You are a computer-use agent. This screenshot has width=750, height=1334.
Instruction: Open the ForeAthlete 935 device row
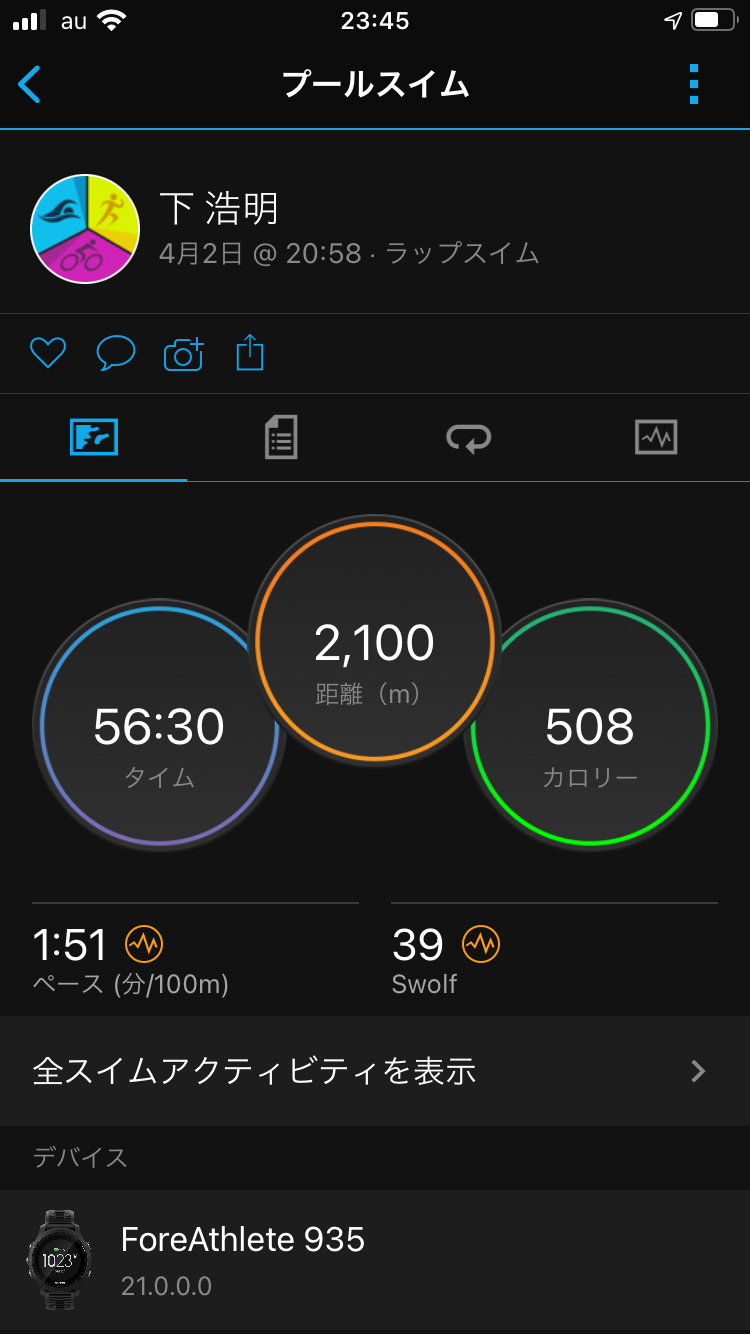[x=375, y=1260]
